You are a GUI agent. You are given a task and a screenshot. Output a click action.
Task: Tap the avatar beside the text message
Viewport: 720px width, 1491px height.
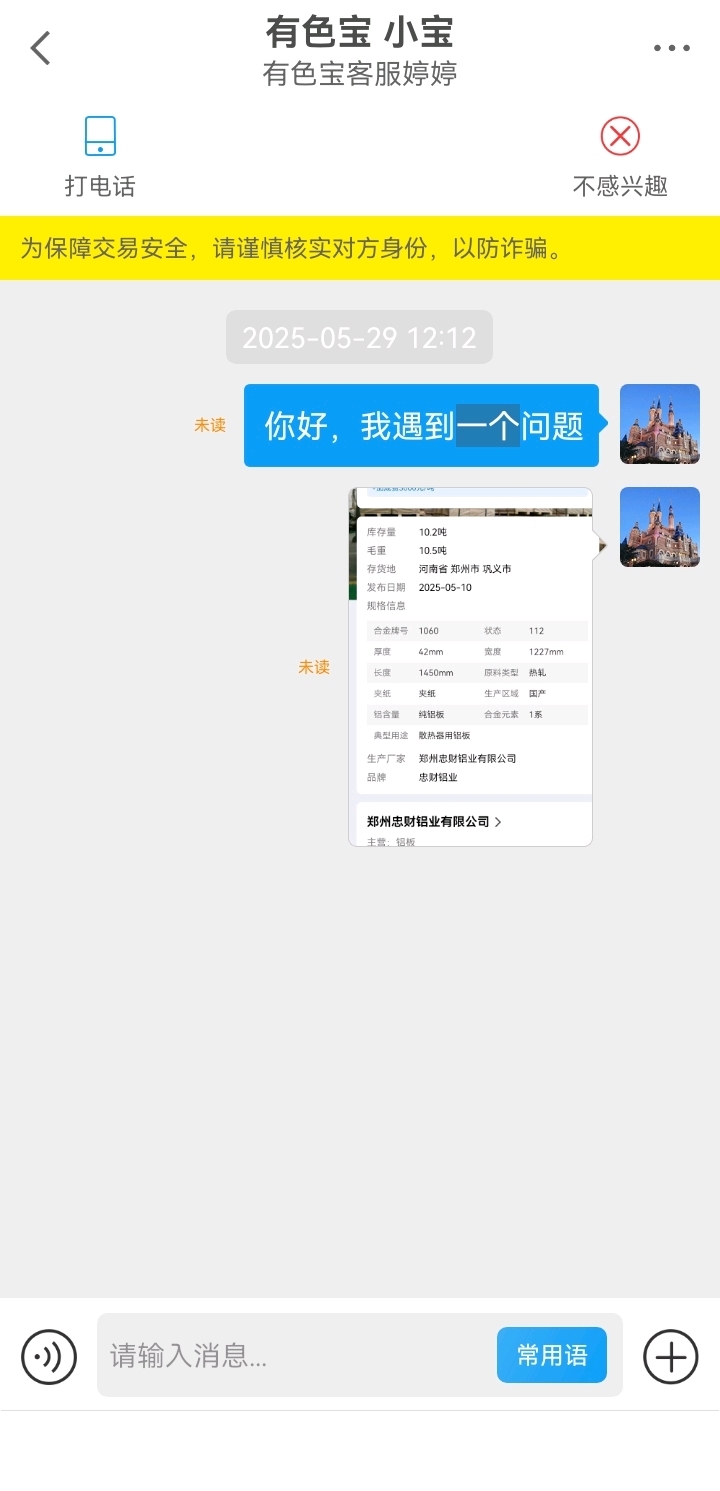[660, 424]
